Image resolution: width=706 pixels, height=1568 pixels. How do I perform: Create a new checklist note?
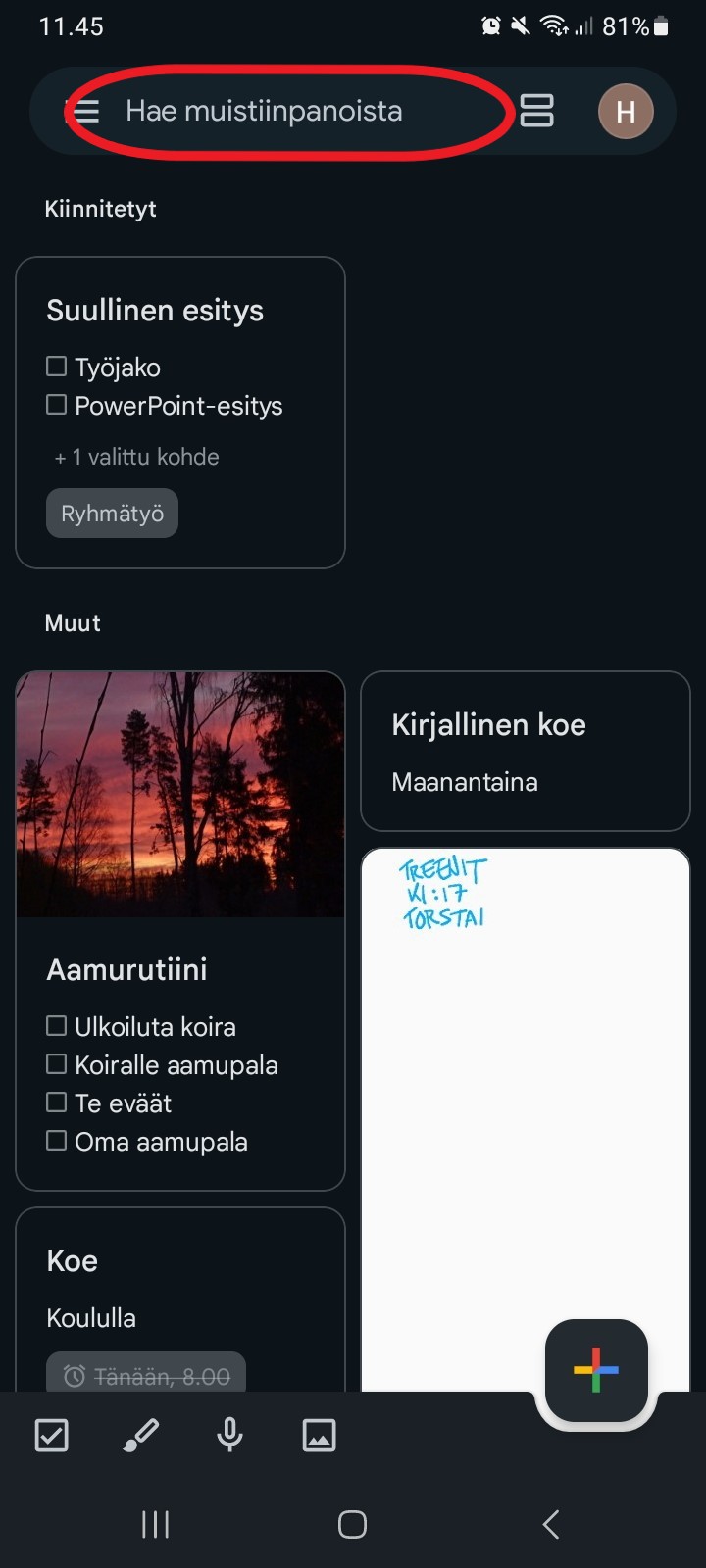(51, 1436)
